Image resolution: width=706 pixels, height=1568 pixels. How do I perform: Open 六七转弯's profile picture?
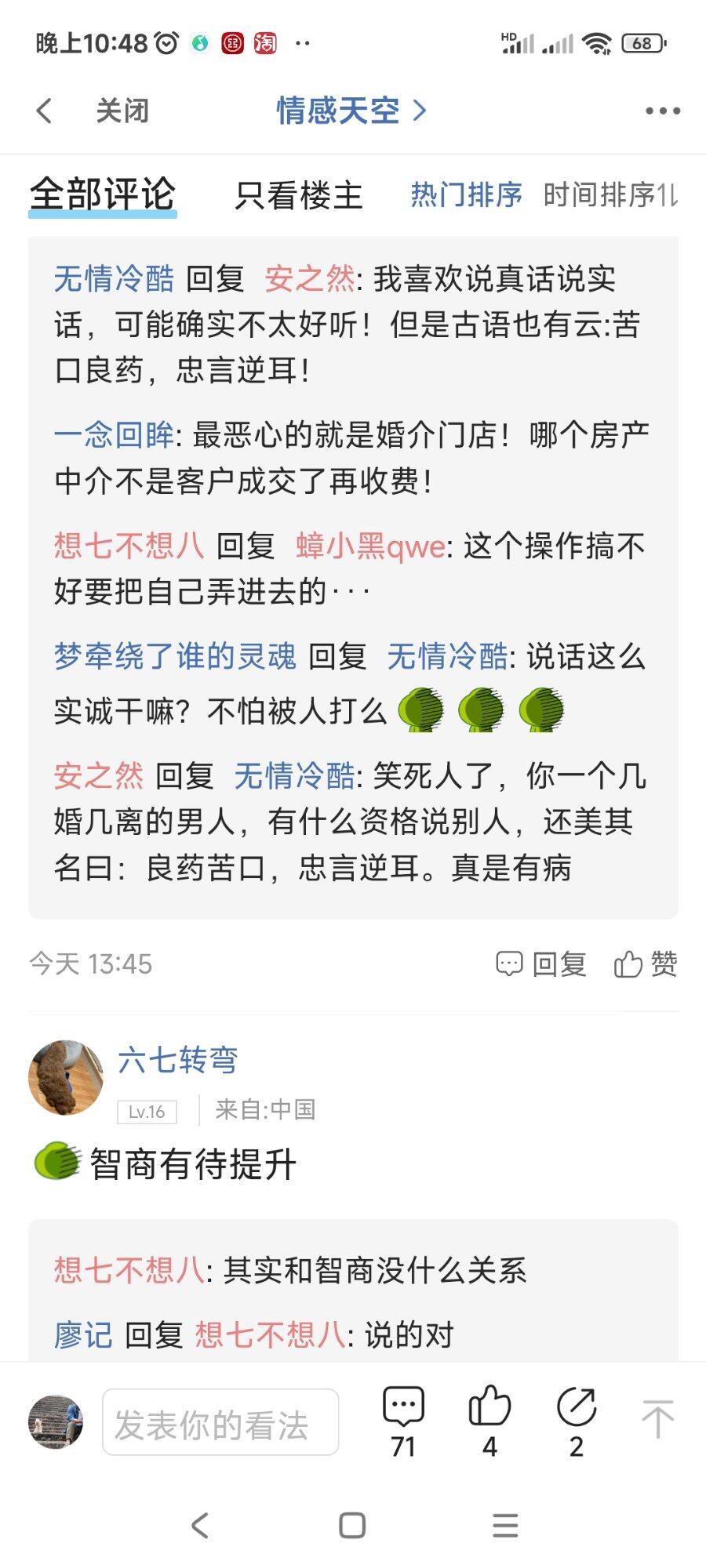coord(66,1077)
